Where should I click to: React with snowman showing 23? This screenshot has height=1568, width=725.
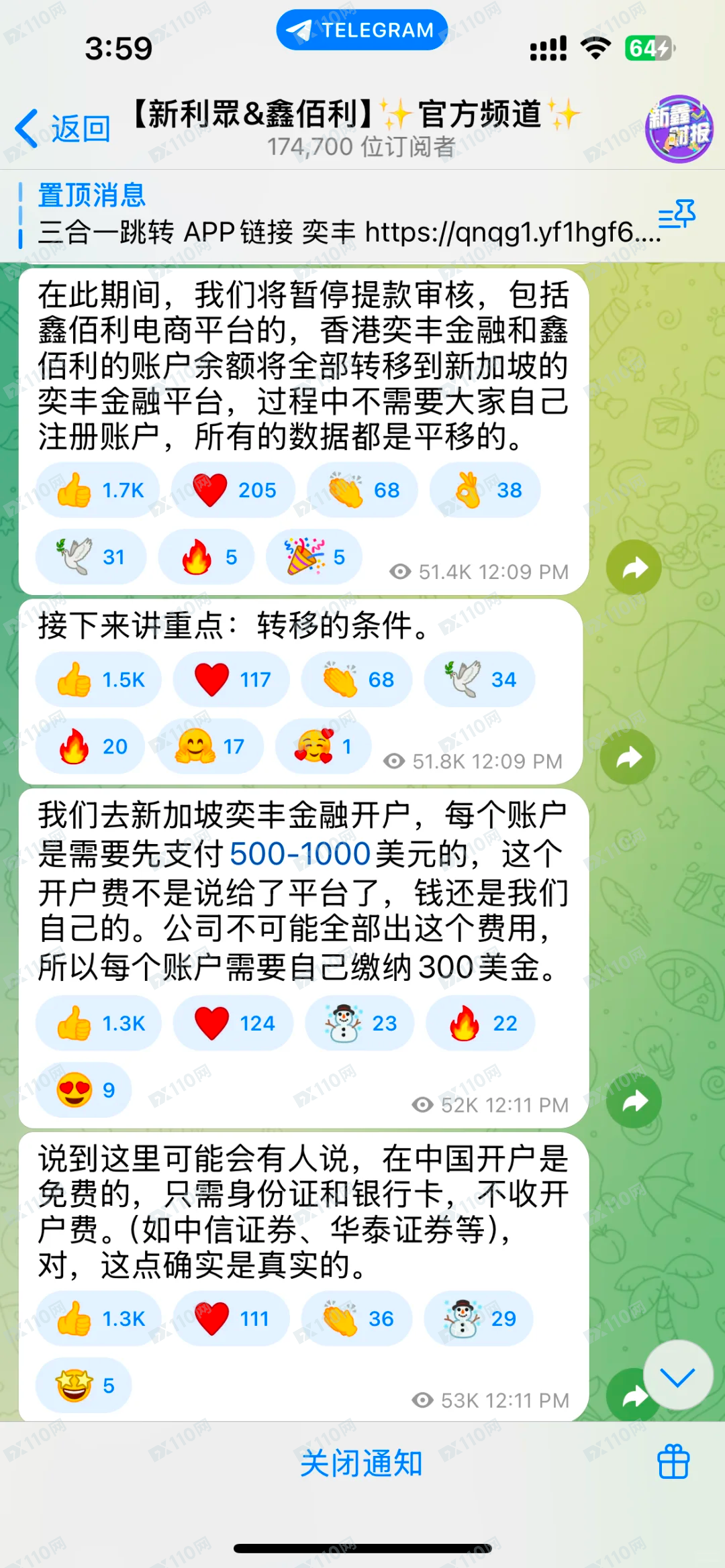click(x=360, y=1024)
